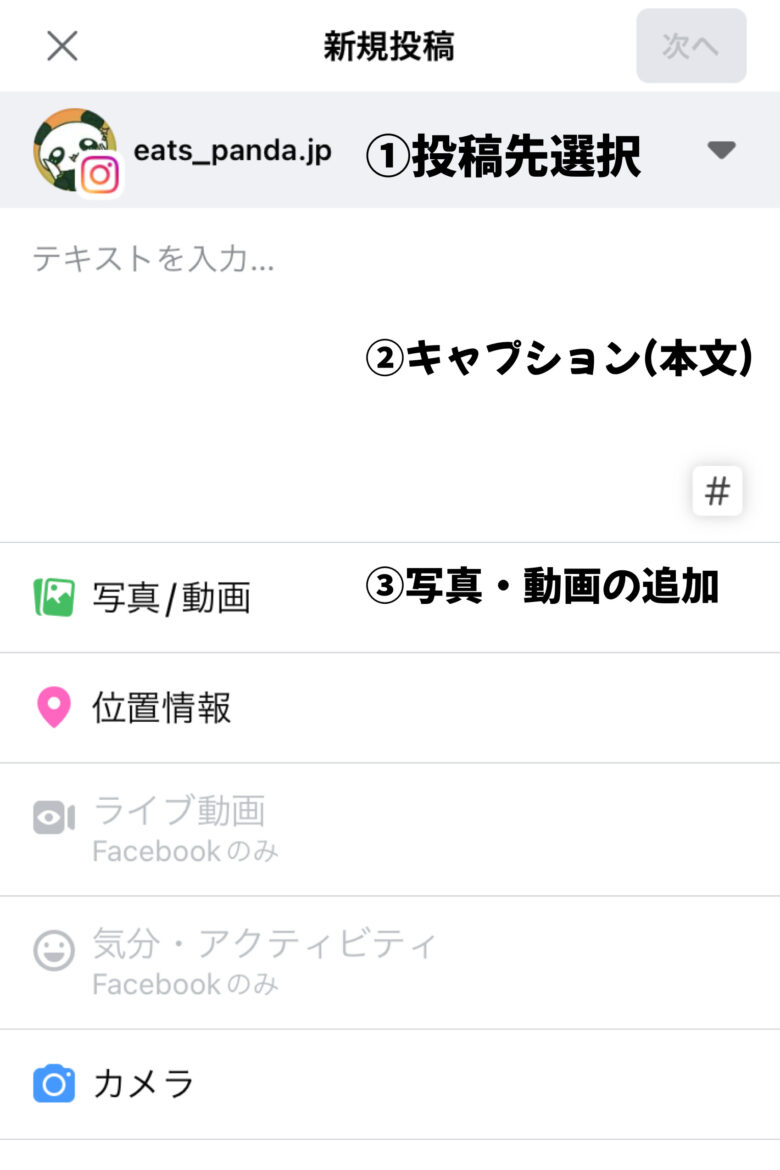The height and width of the screenshot is (1170, 780).
Task: Select the ライブ動画 option
Action: (x=178, y=828)
